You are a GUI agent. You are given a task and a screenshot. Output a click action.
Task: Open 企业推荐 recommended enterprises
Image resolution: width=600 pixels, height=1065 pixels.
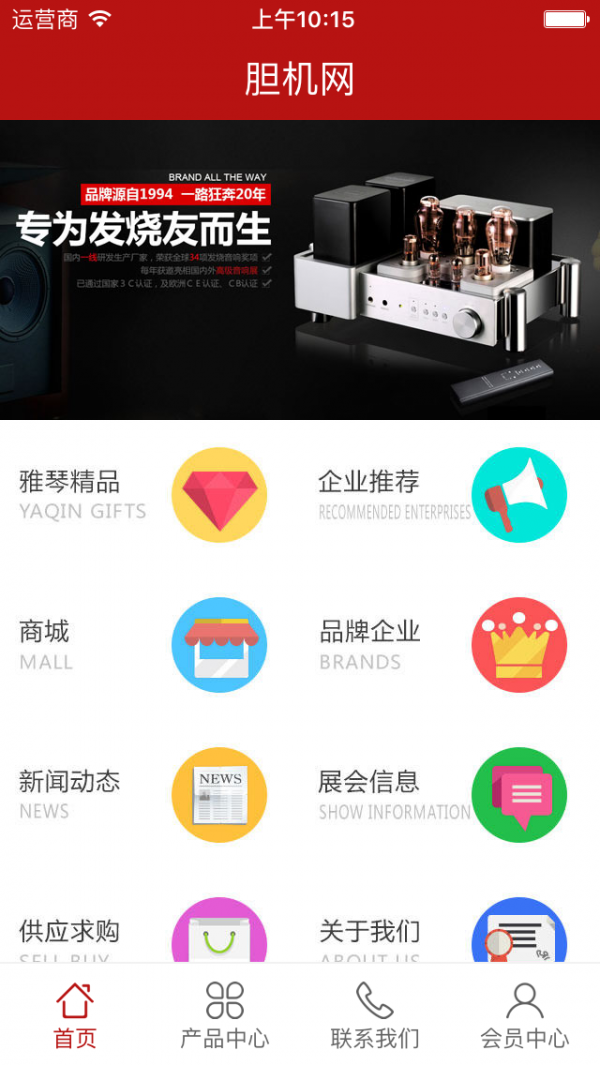450,495
